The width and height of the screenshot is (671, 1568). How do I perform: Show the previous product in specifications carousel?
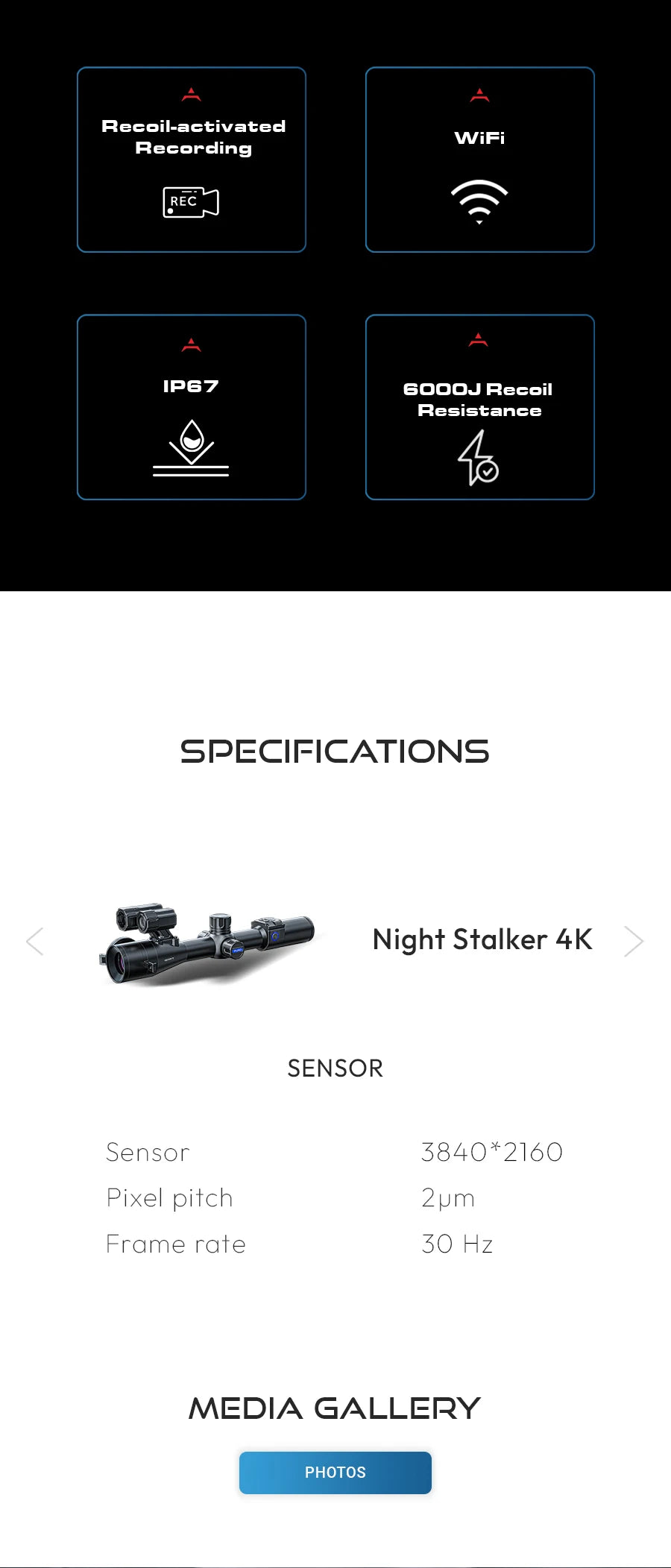[x=35, y=941]
